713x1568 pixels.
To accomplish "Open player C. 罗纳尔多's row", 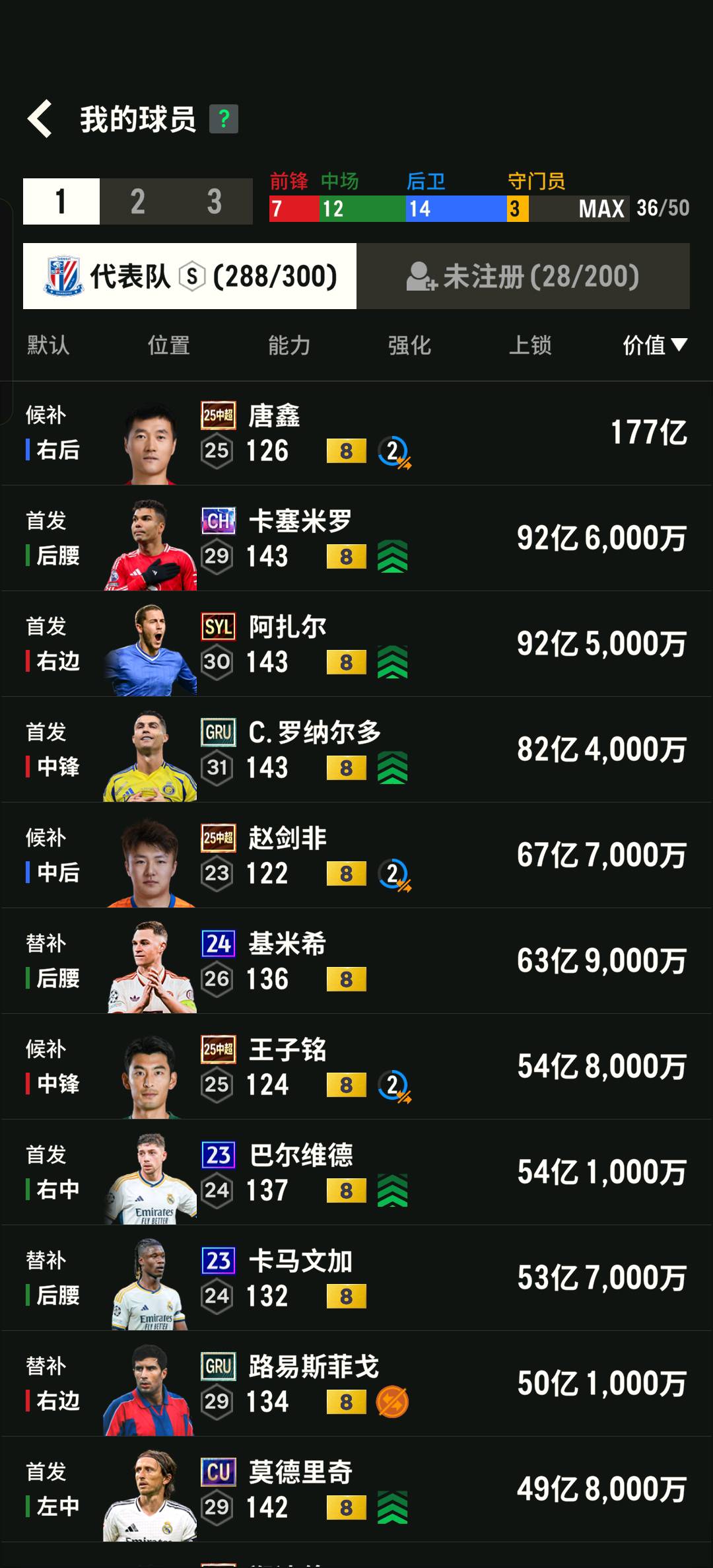I will (x=356, y=750).
